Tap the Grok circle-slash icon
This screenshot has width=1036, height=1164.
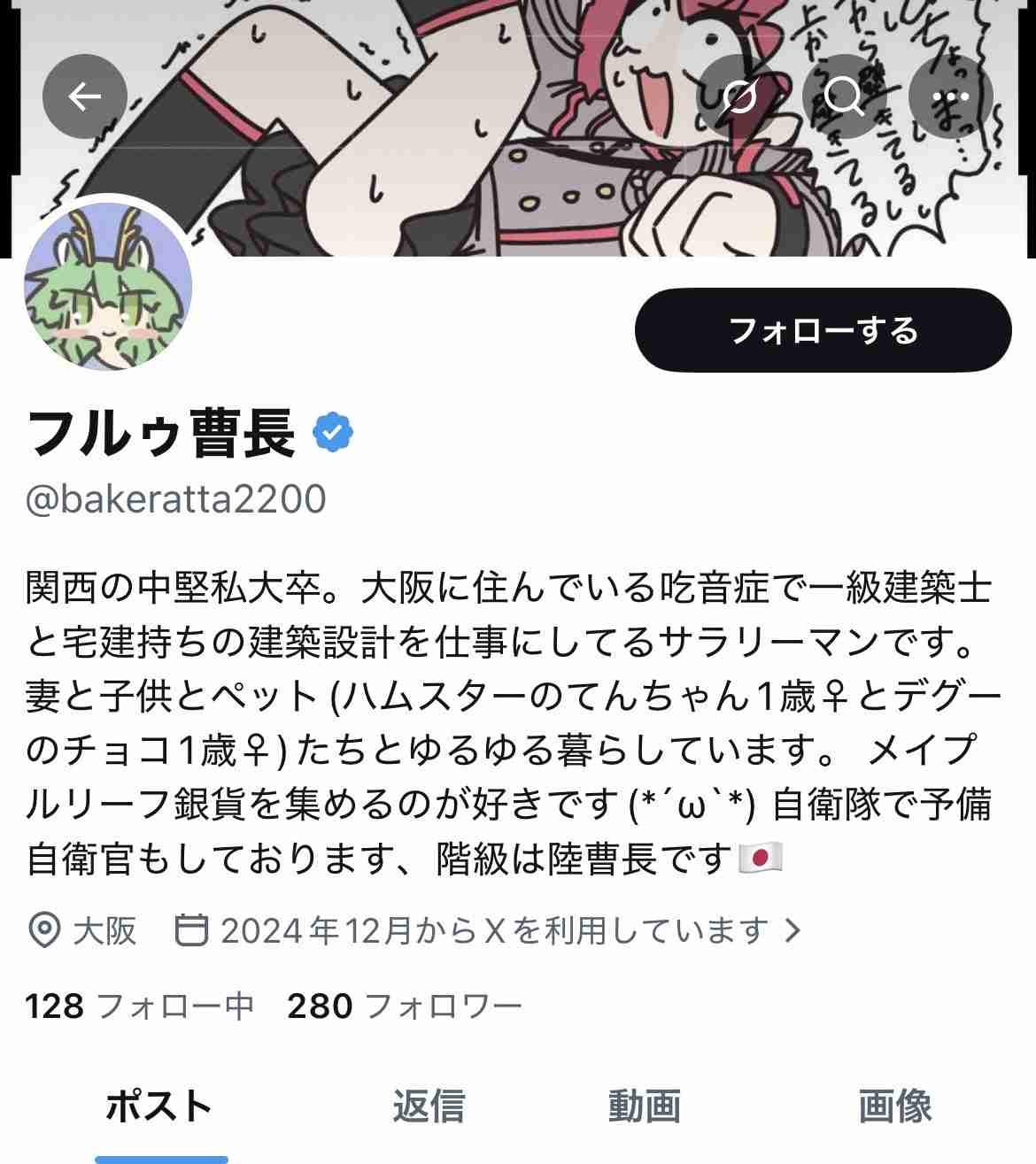point(738,96)
